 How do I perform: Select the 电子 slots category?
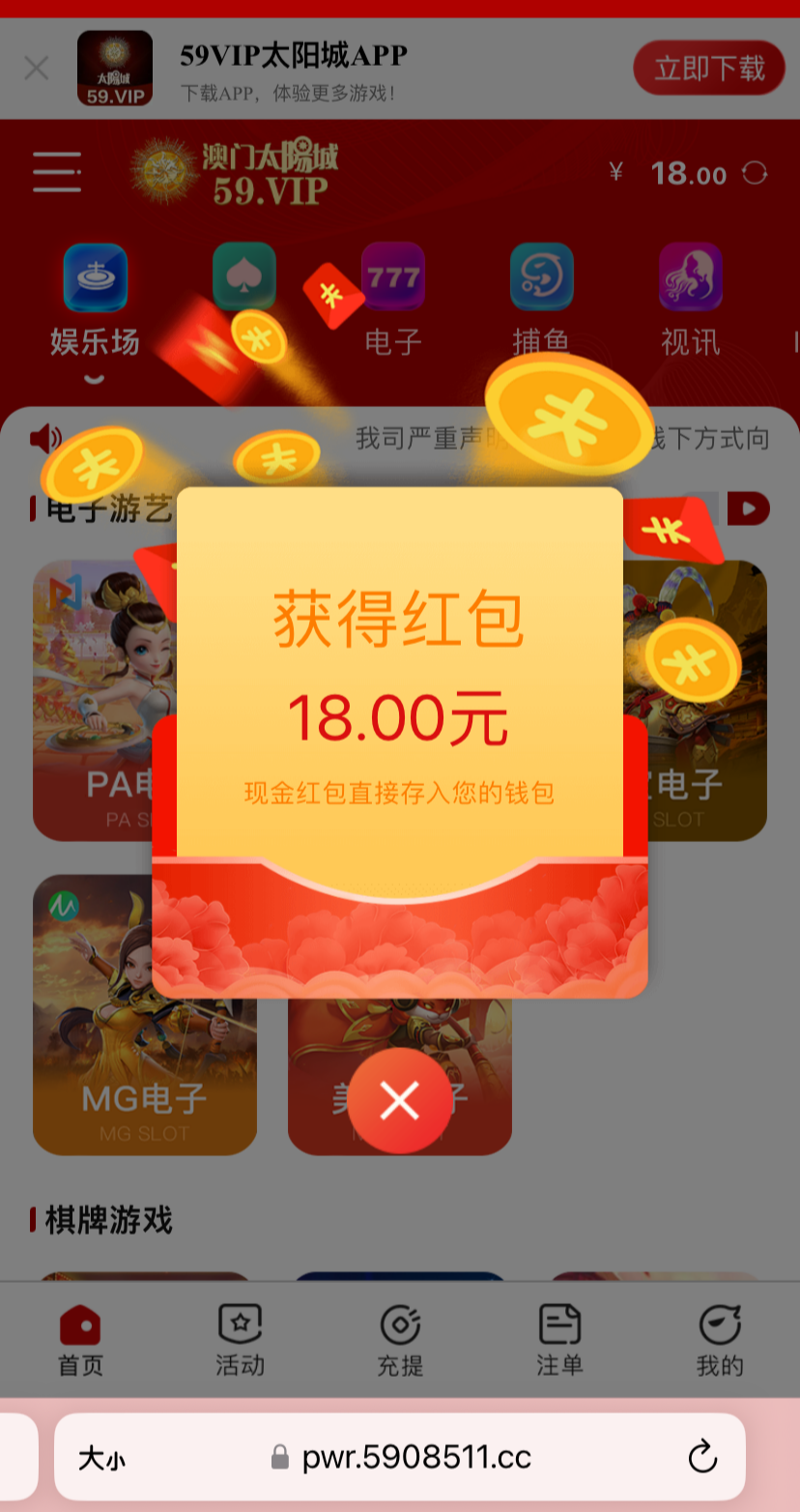point(393,300)
